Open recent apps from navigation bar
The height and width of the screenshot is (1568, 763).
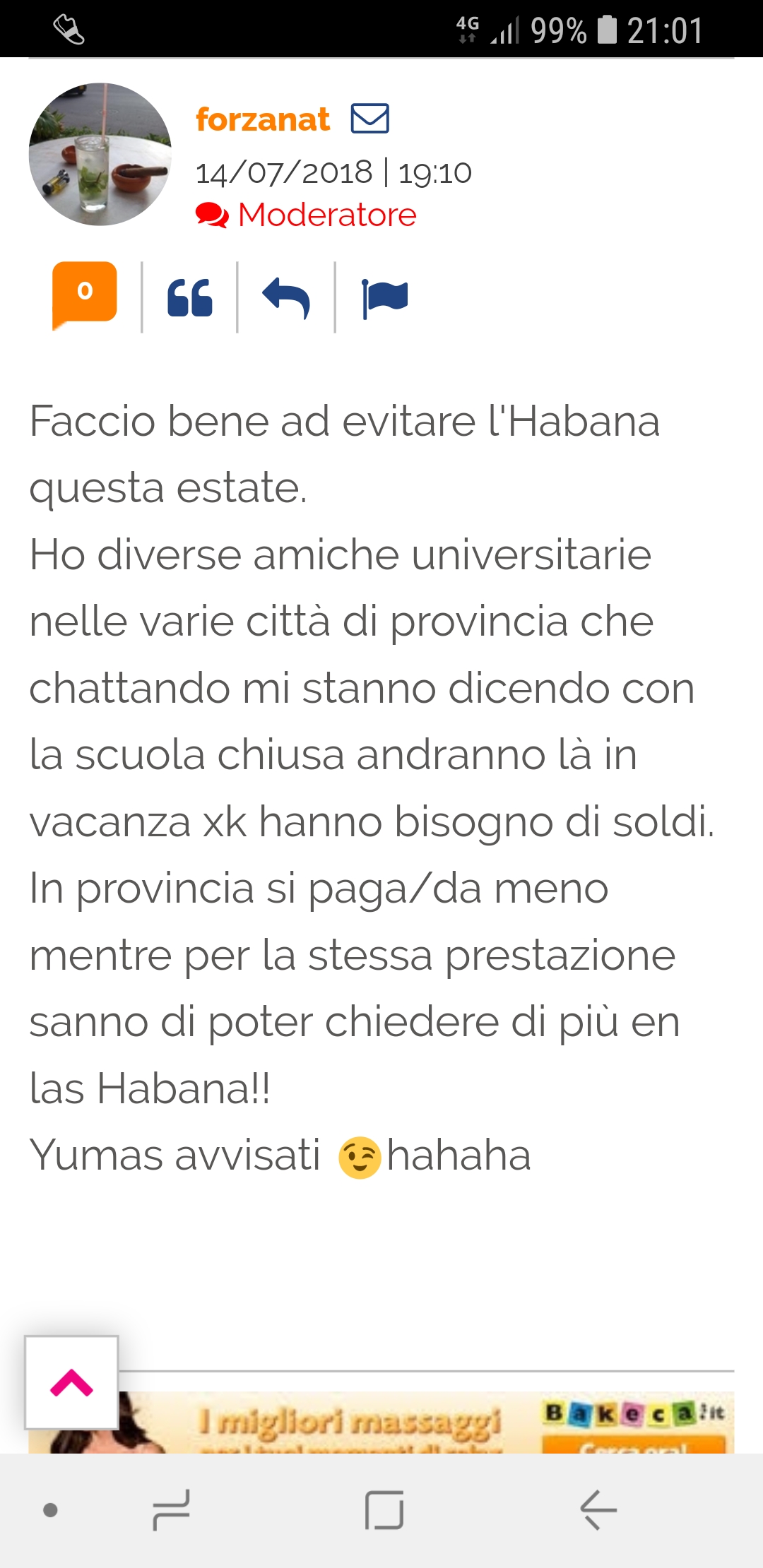[x=172, y=1510]
